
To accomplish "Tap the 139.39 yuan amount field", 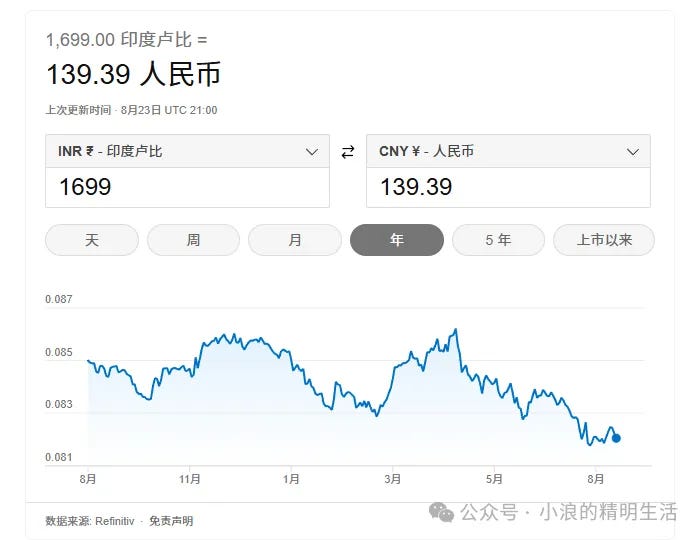I will tap(508, 187).
